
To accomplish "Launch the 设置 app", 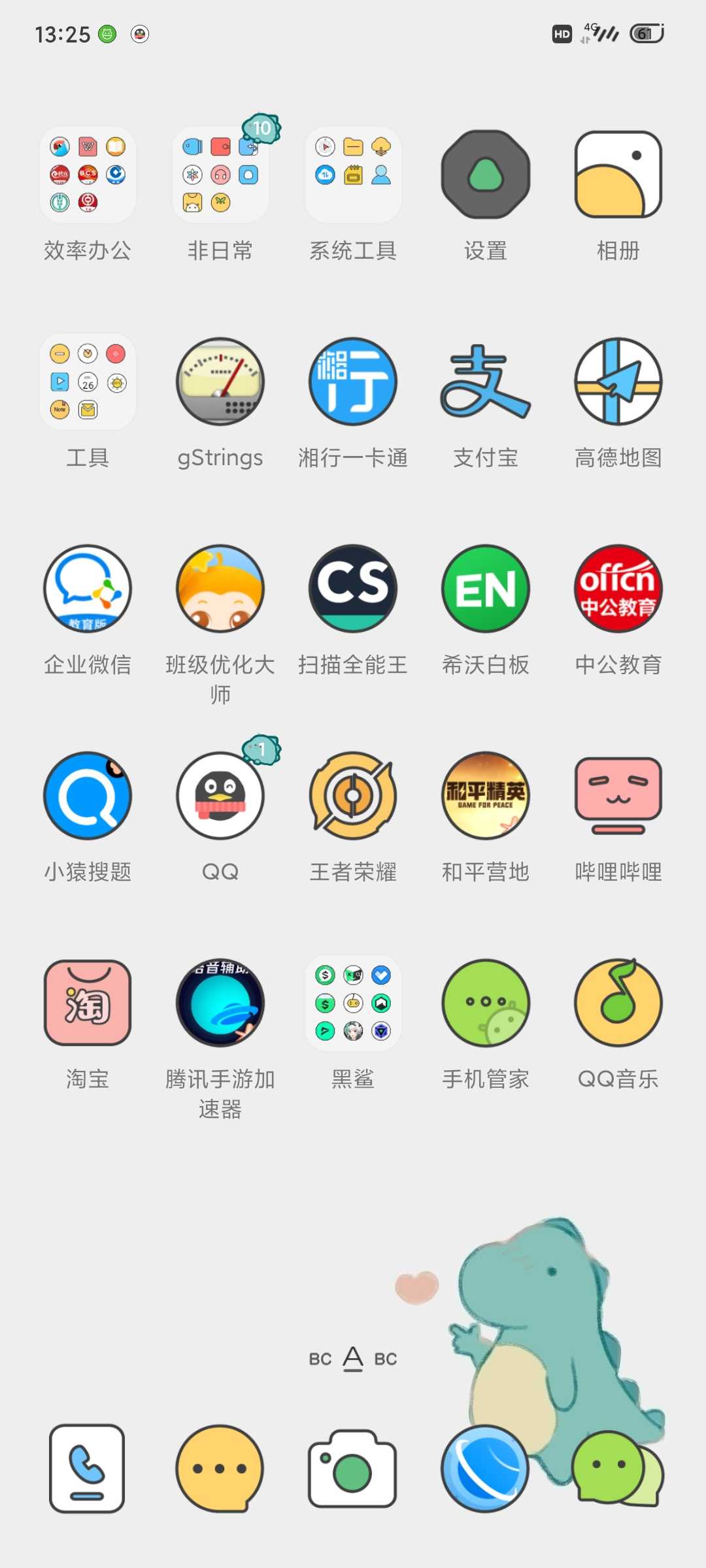I will tap(486, 175).
